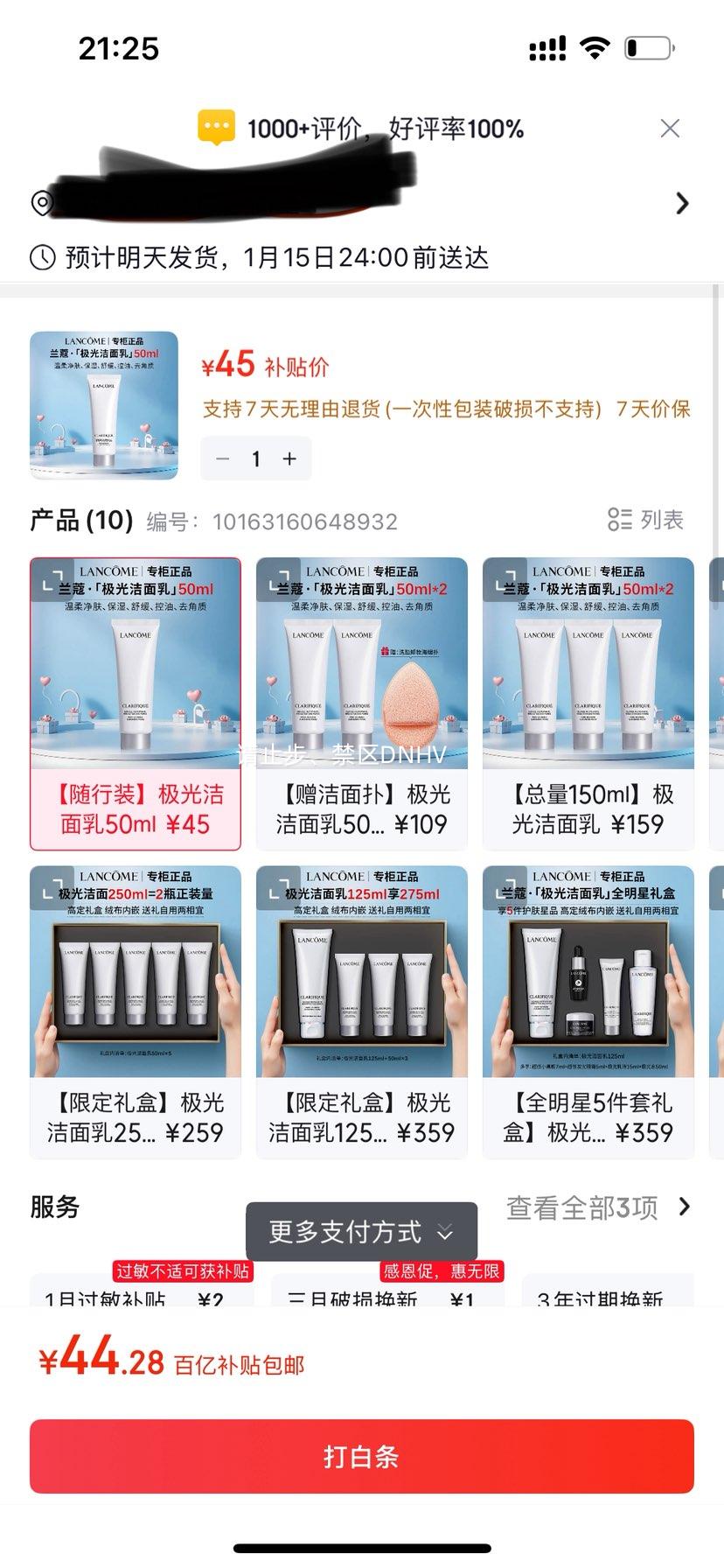Open 查看全部3项 to see all services

coord(583,1207)
